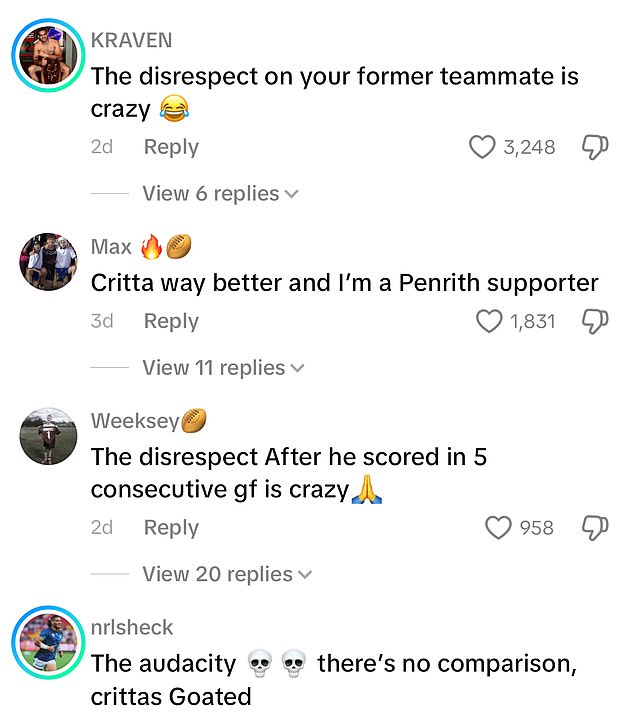Image resolution: width=634 pixels, height=713 pixels.
Task: Expand the 6 replies under KRAVEN's comment
Action: (x=220, y=193)
